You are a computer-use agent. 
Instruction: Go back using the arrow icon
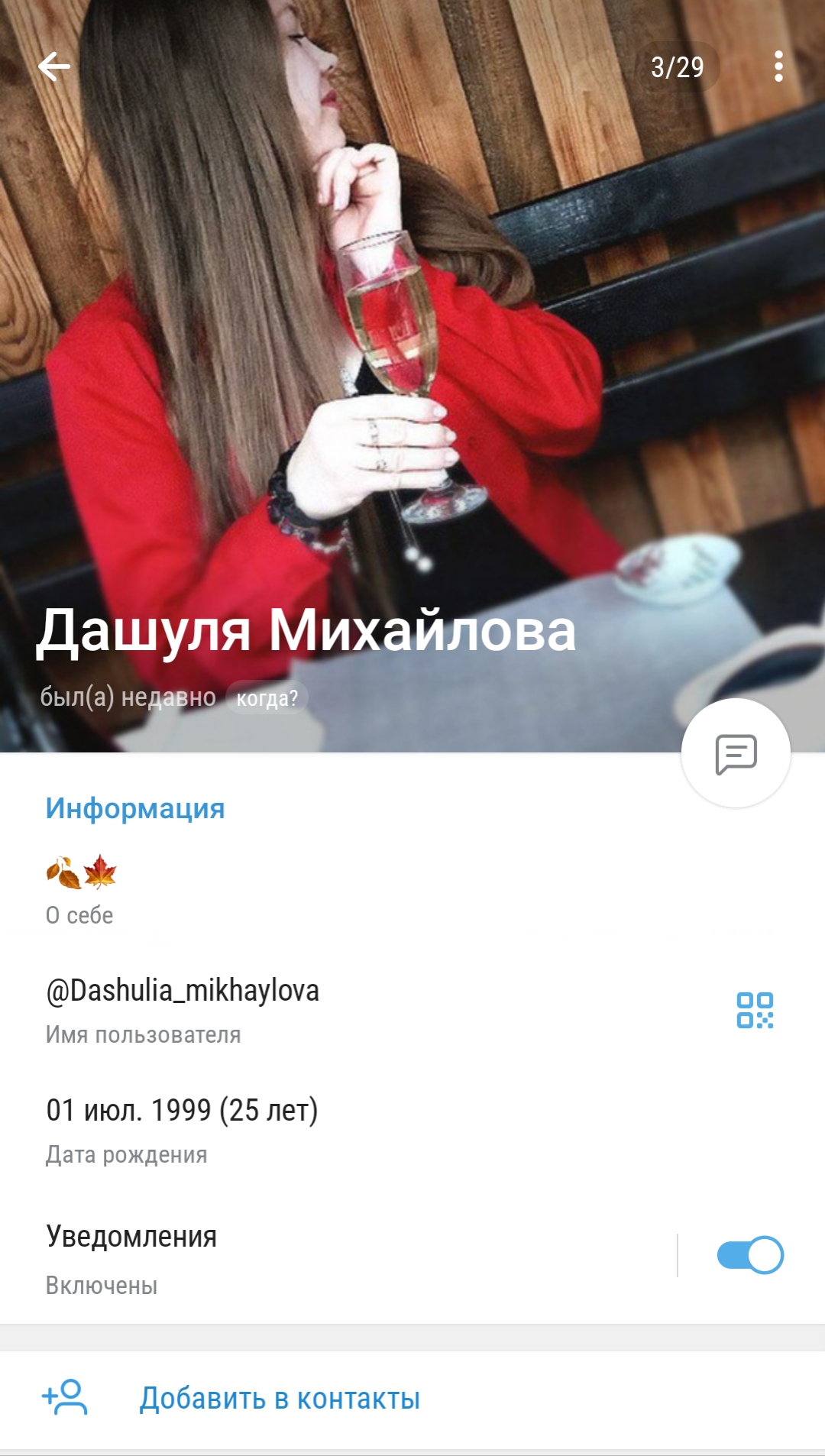(x=54, y=67)
